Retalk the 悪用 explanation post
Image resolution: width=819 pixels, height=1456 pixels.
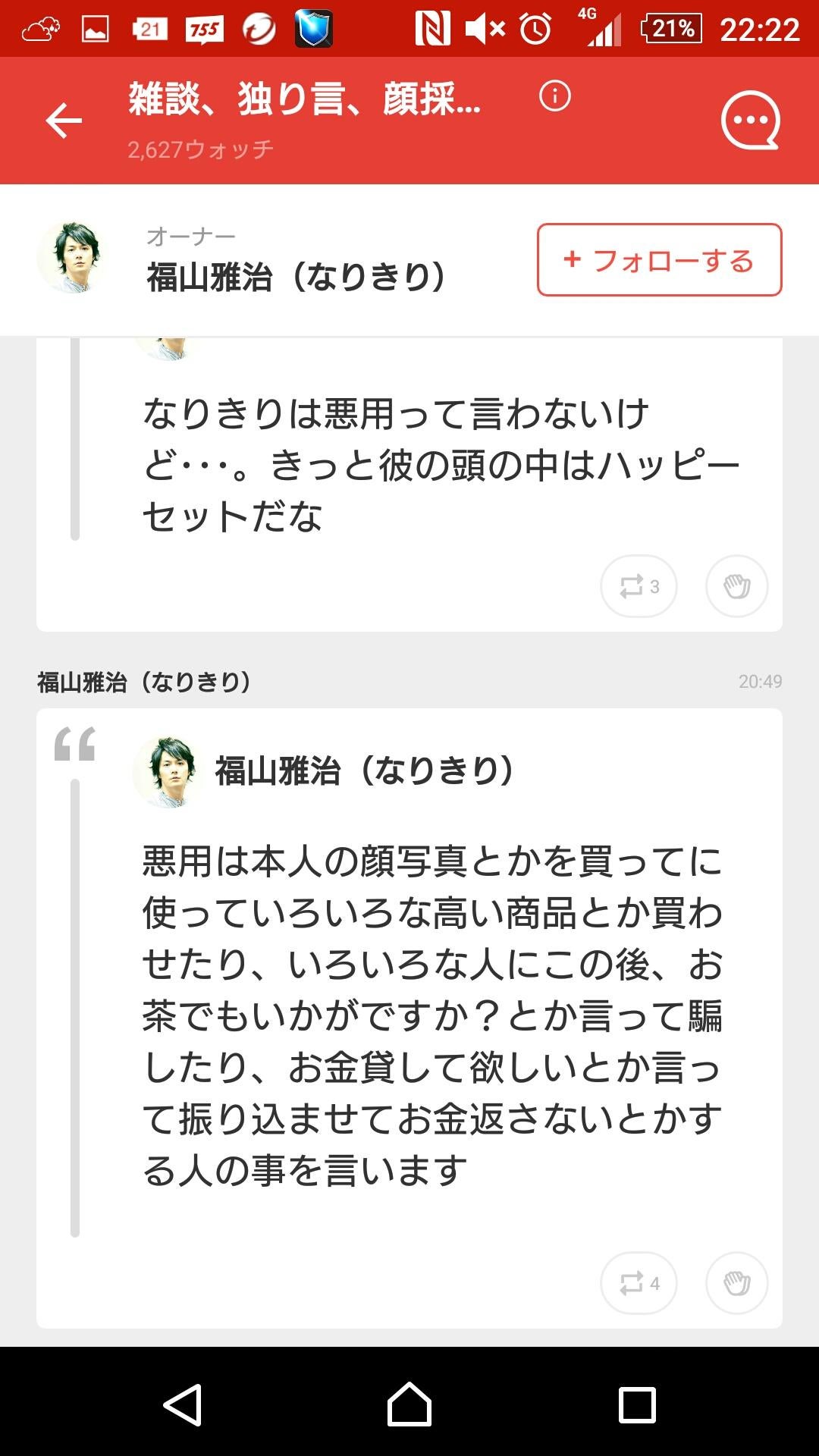tap(639, 1282)
